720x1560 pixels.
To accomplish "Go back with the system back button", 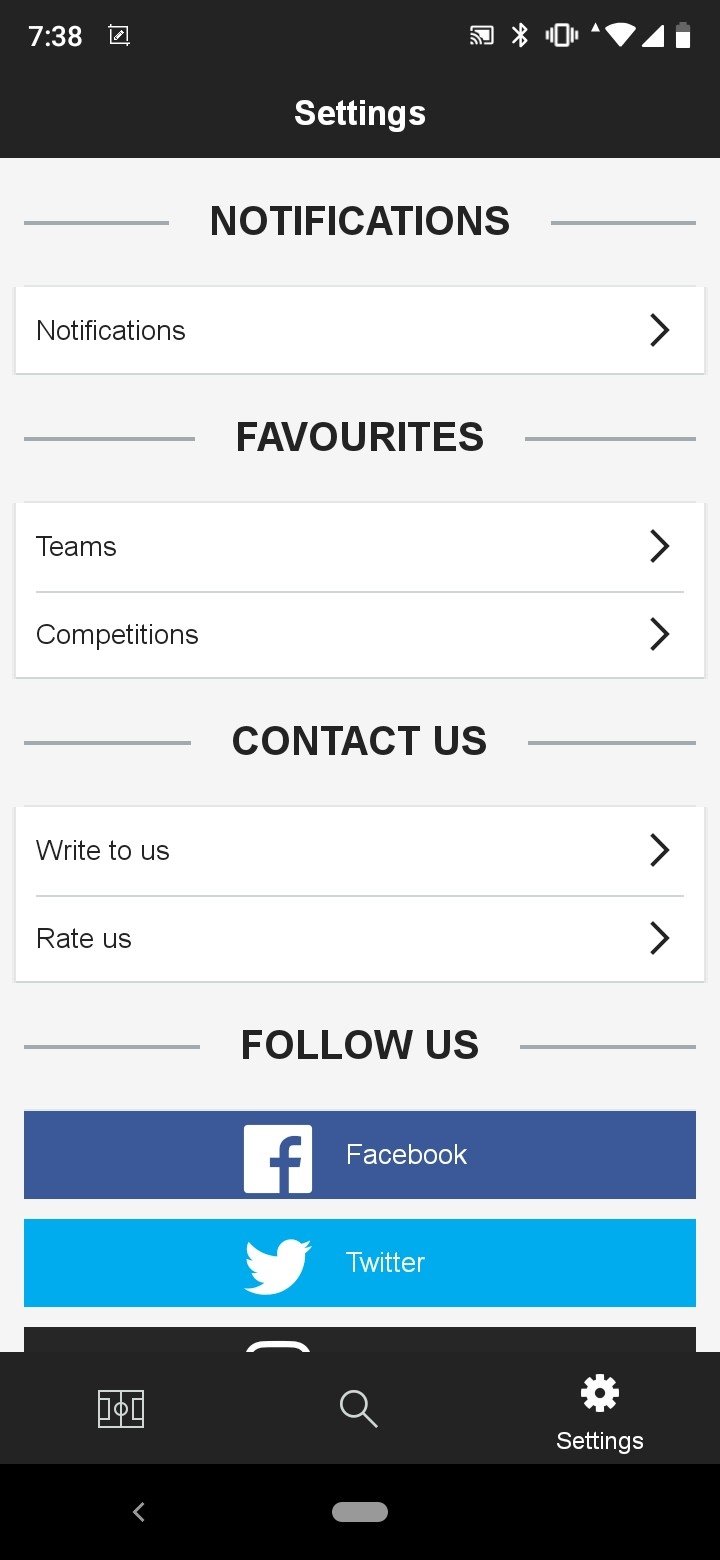I will point(139,1512).
